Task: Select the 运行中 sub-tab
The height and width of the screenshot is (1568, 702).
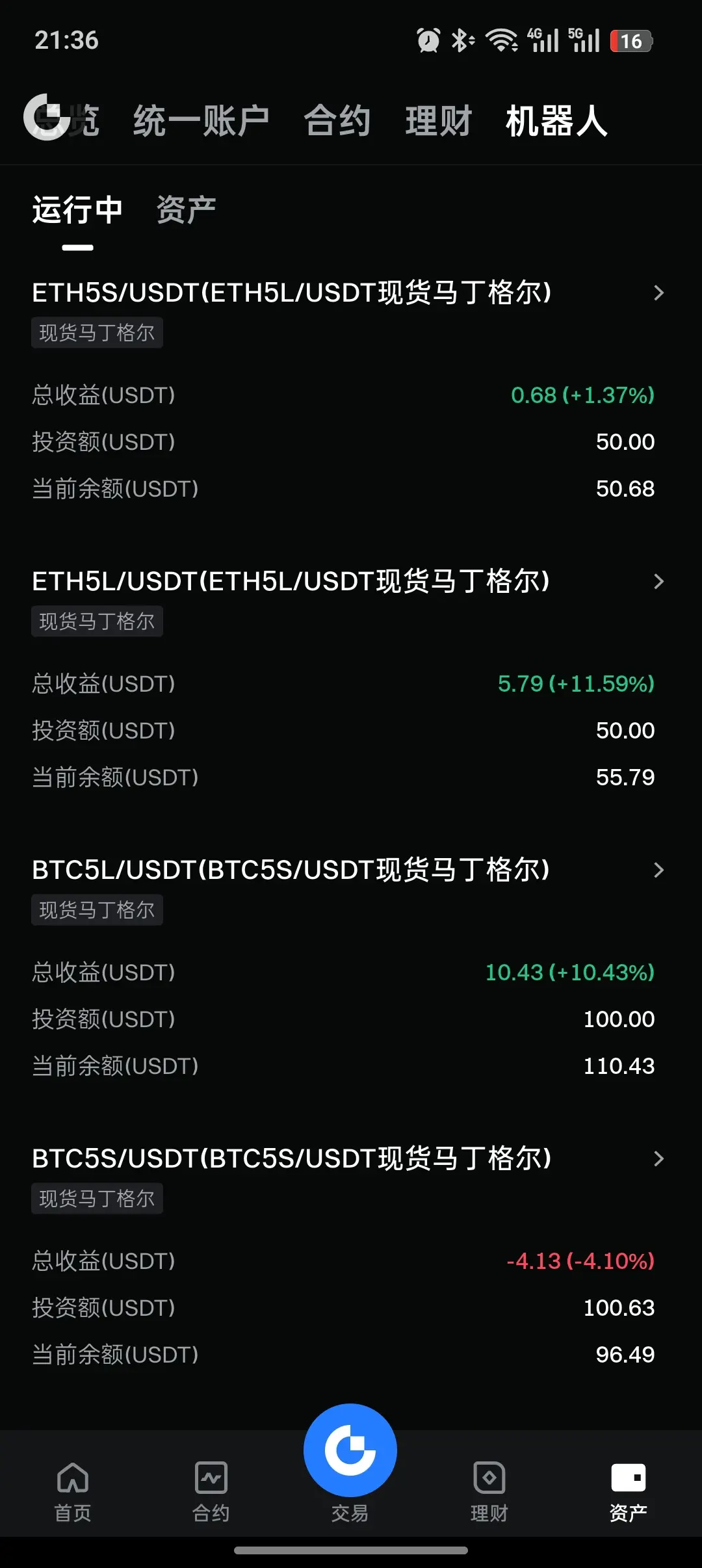Action: coord(77,210)
